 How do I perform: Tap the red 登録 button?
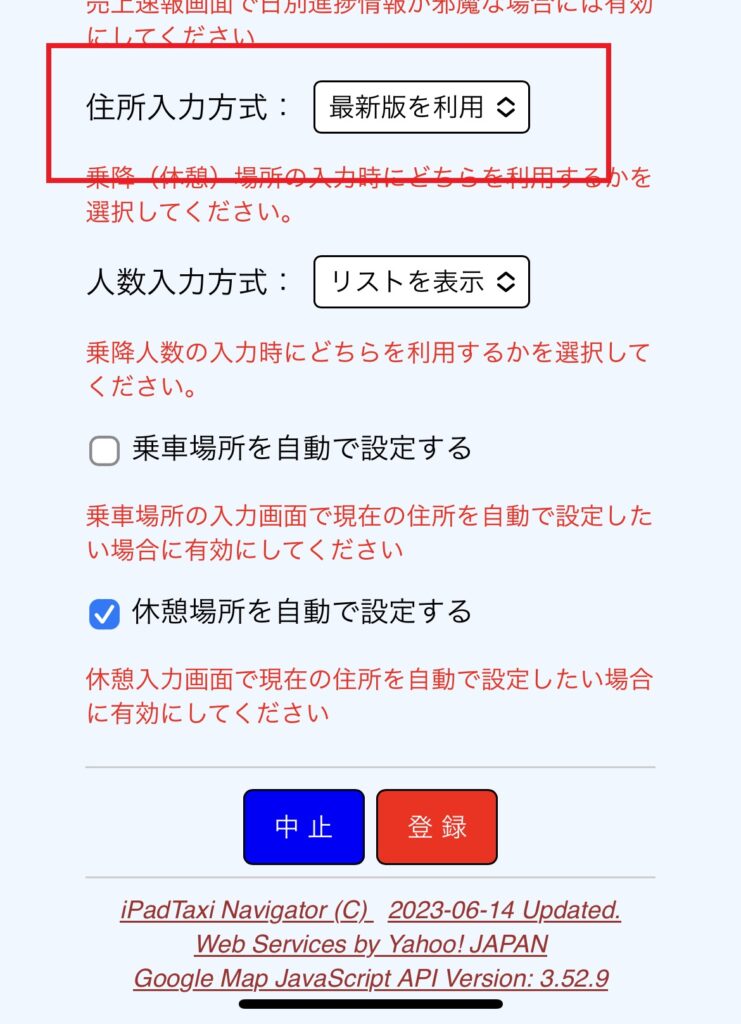pos(436,827)
